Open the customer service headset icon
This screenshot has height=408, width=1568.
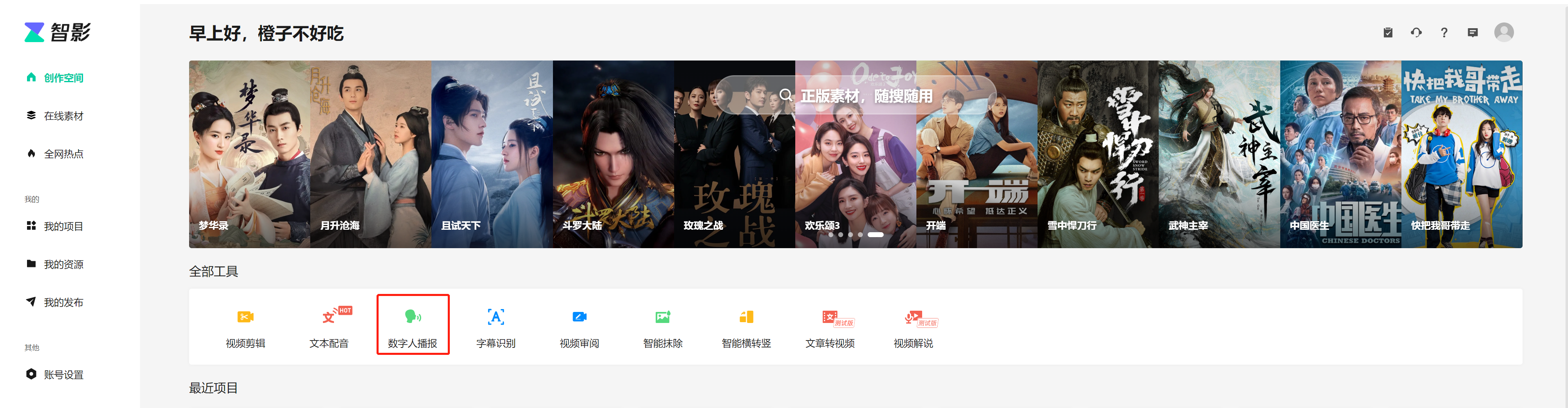click(x=1416, y=33)
